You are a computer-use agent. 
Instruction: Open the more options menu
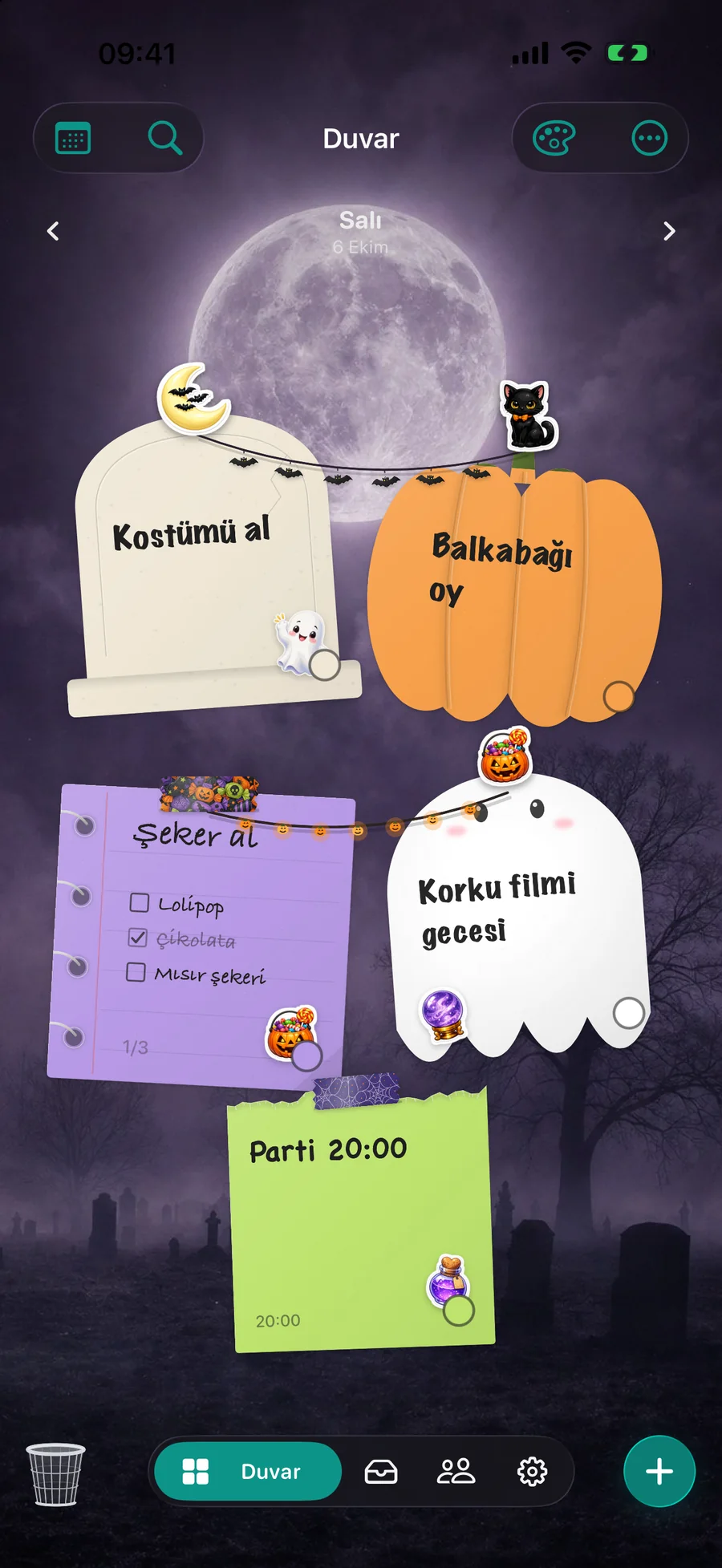pyautogui.click(x=649, y=138)
